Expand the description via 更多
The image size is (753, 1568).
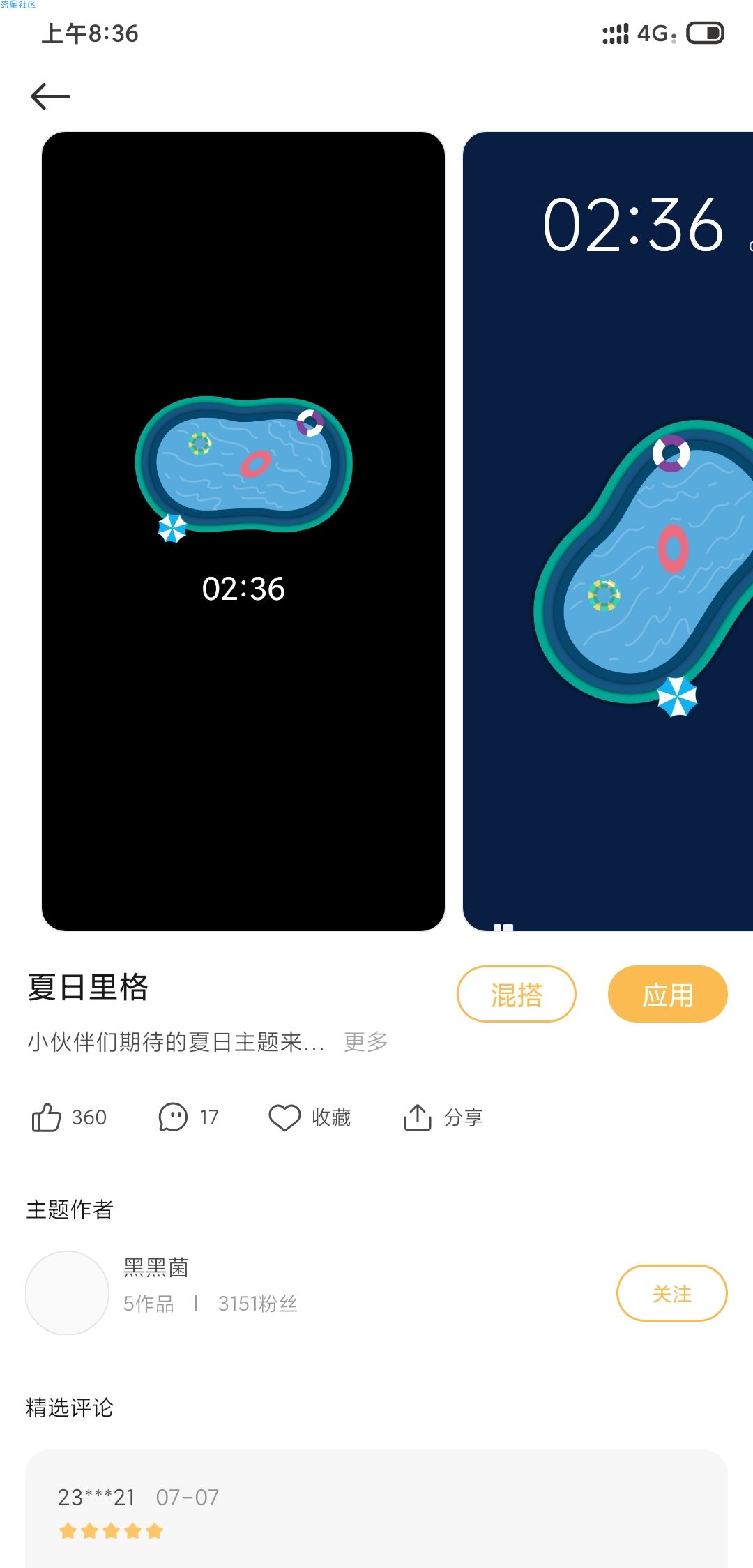point(365,1041)
